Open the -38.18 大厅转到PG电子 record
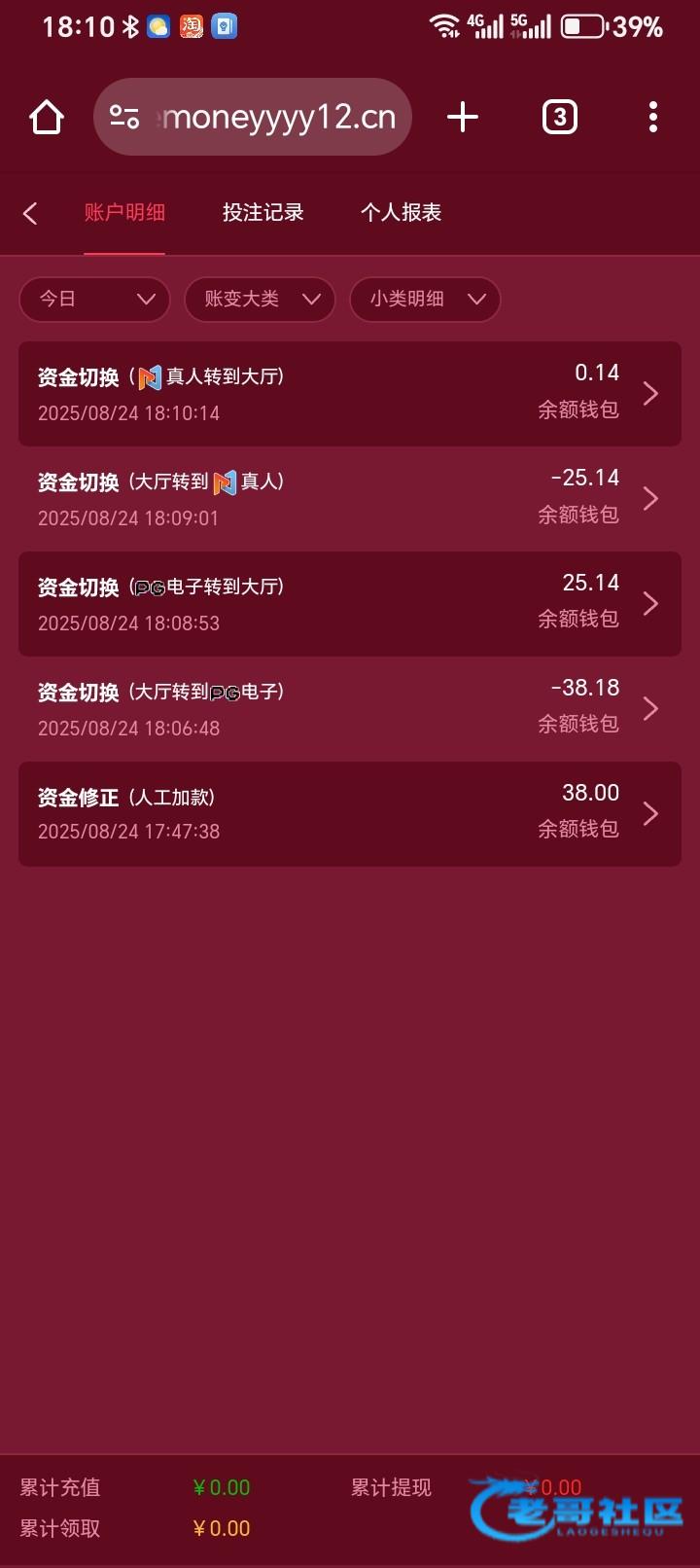700x1568 pixels. point(349,709)
